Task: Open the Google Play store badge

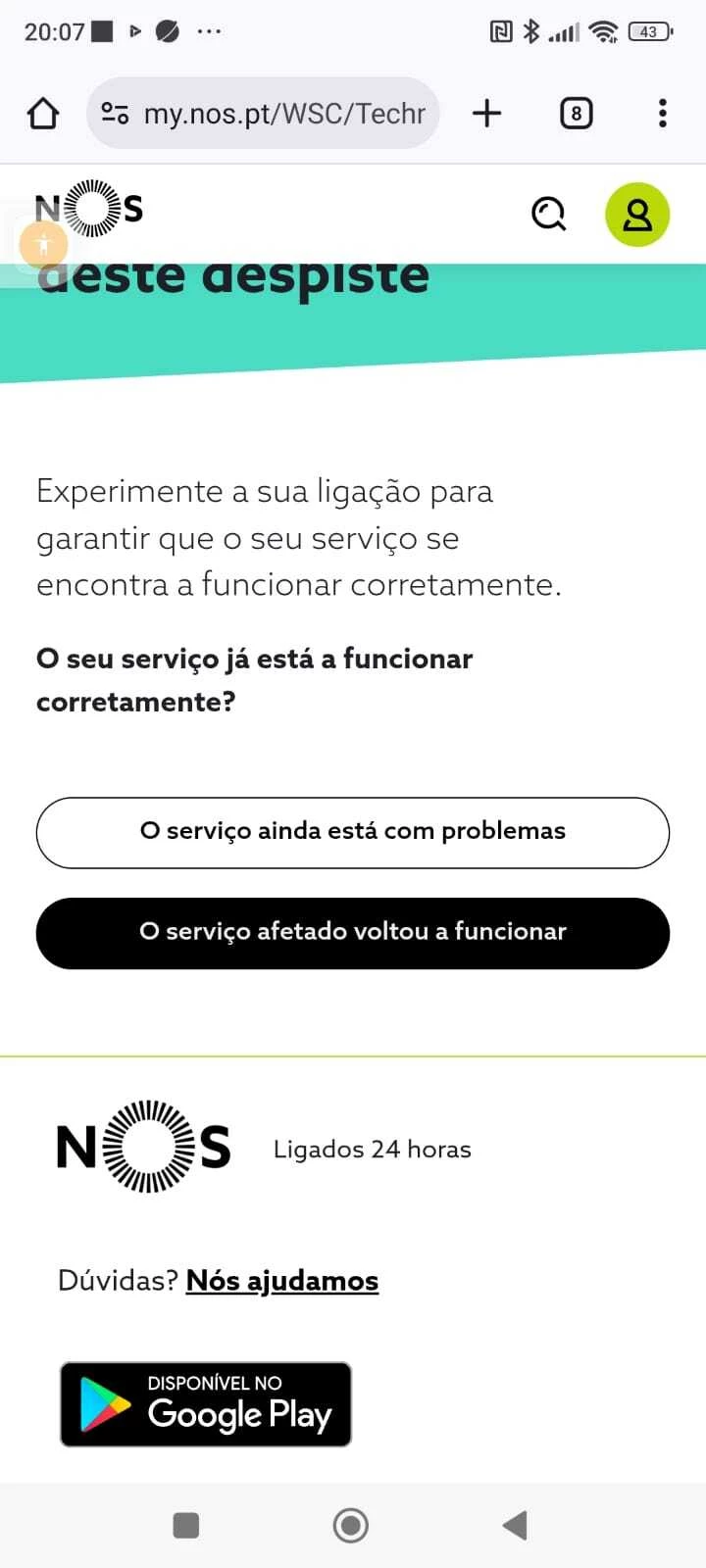Action: (x=206, y=1403)
